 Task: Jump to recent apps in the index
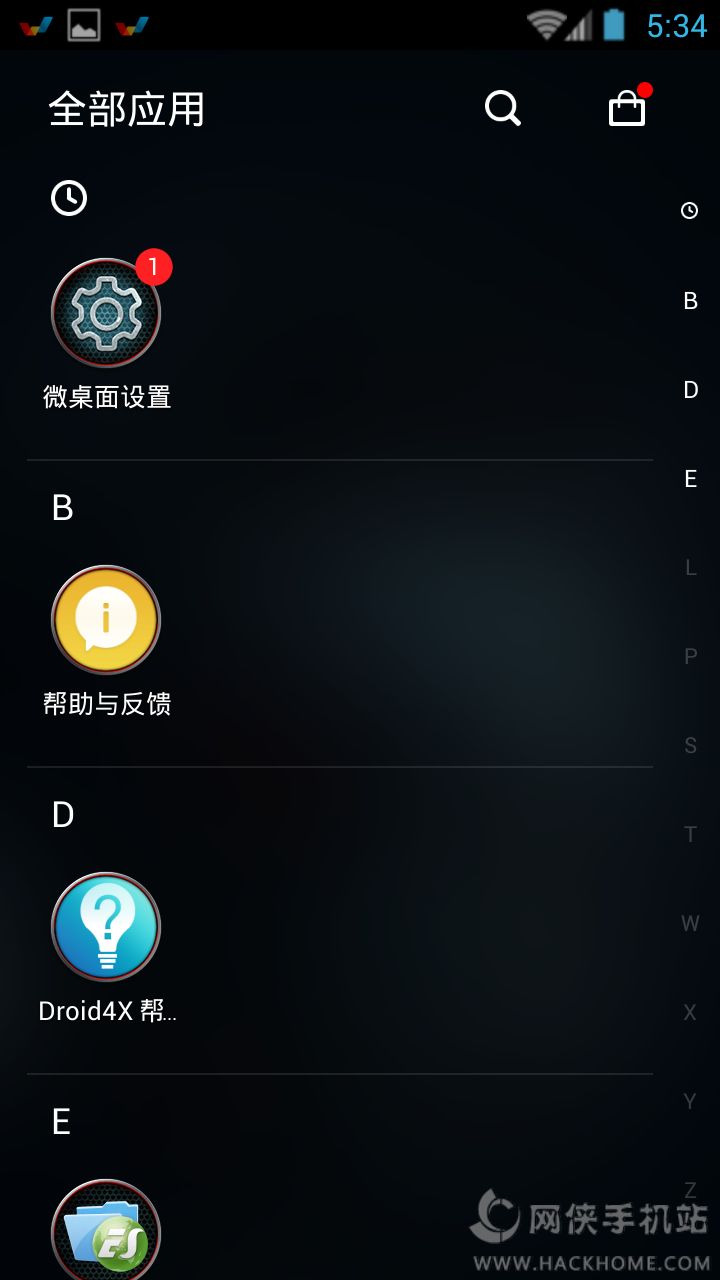689,211
